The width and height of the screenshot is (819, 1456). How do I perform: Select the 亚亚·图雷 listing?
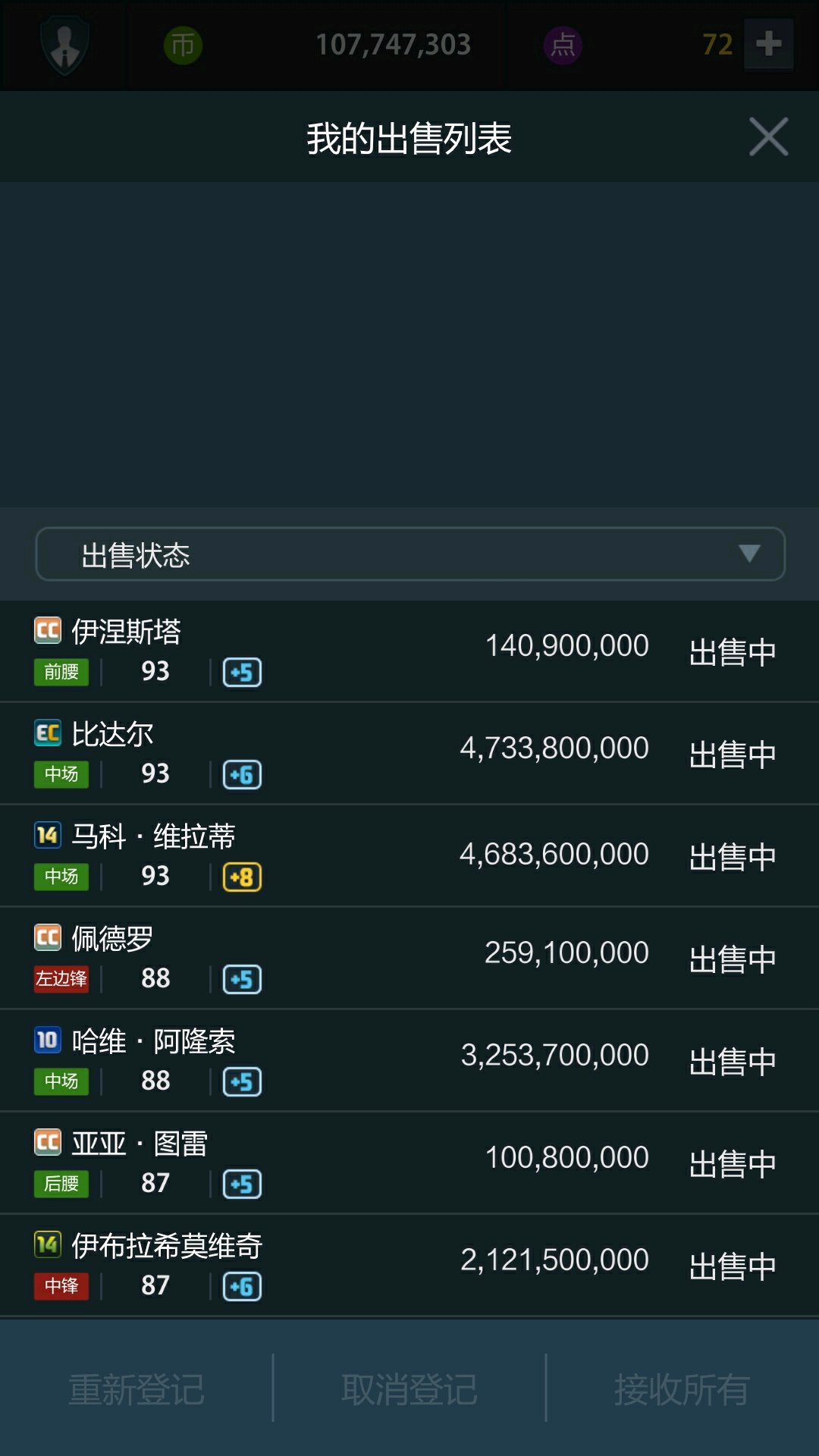409,1163
